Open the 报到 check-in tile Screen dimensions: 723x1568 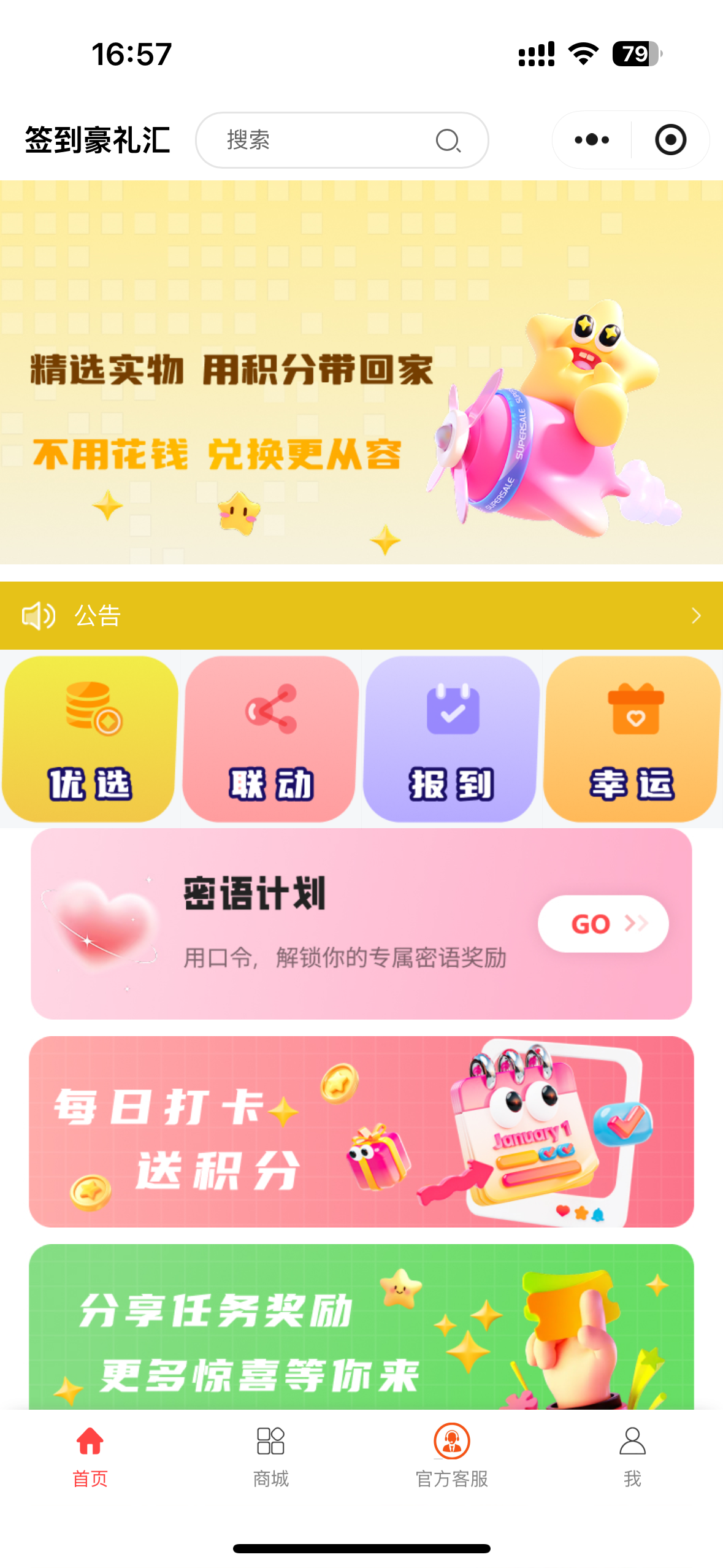coord(451,739)
